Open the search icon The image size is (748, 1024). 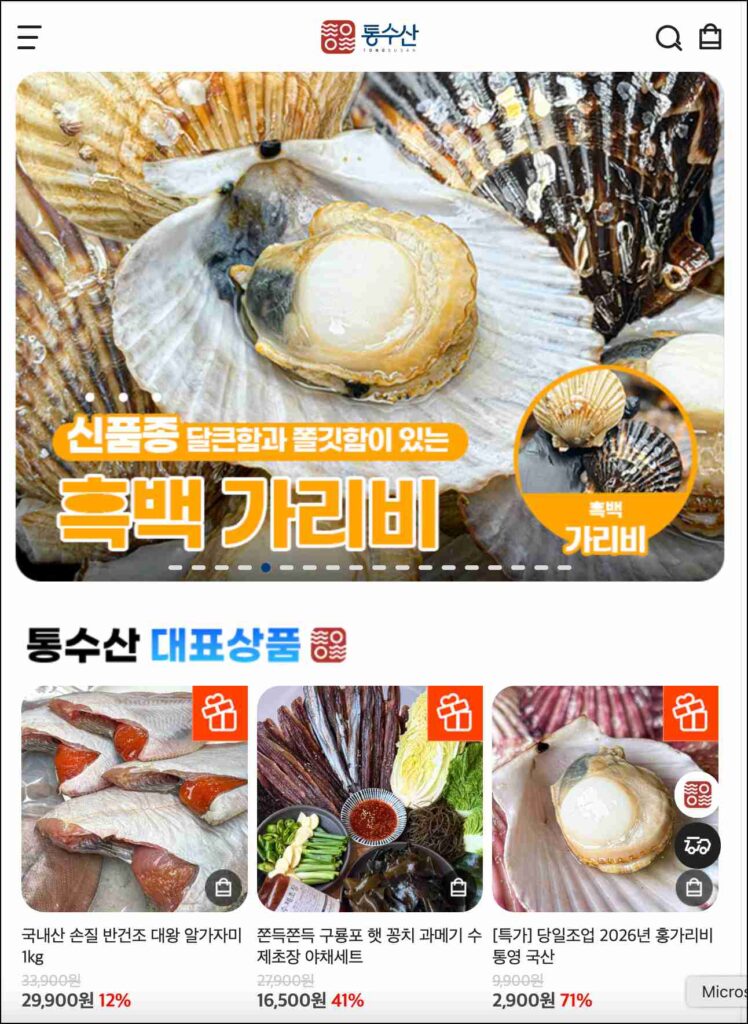click(x=668, y=38)
